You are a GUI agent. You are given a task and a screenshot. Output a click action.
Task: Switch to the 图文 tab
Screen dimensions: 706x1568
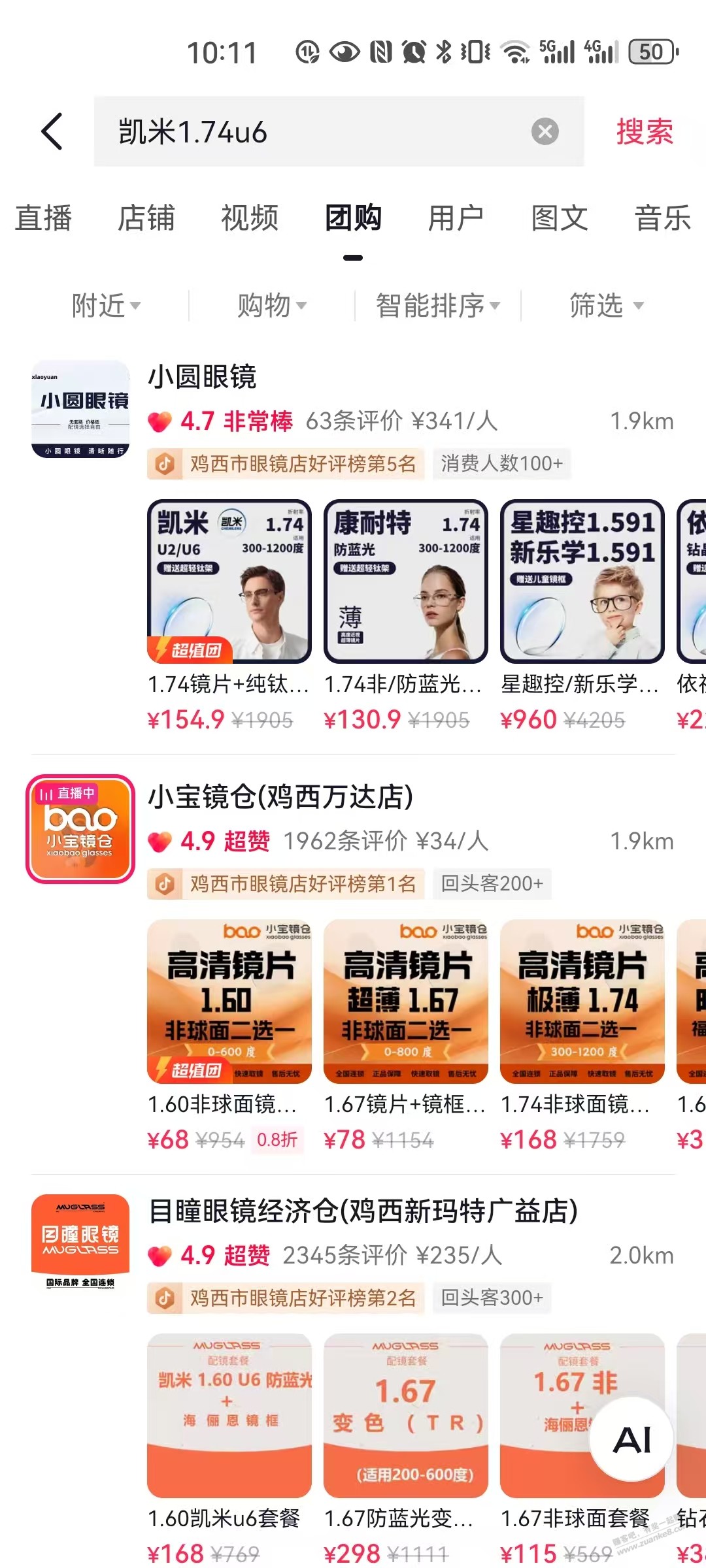(x=559, y=218)
